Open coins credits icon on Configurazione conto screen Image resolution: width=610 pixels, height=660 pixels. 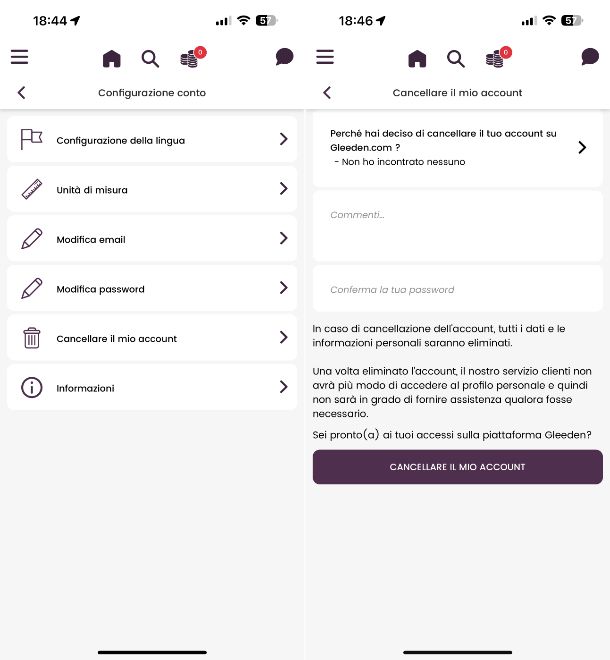point(190,59)
